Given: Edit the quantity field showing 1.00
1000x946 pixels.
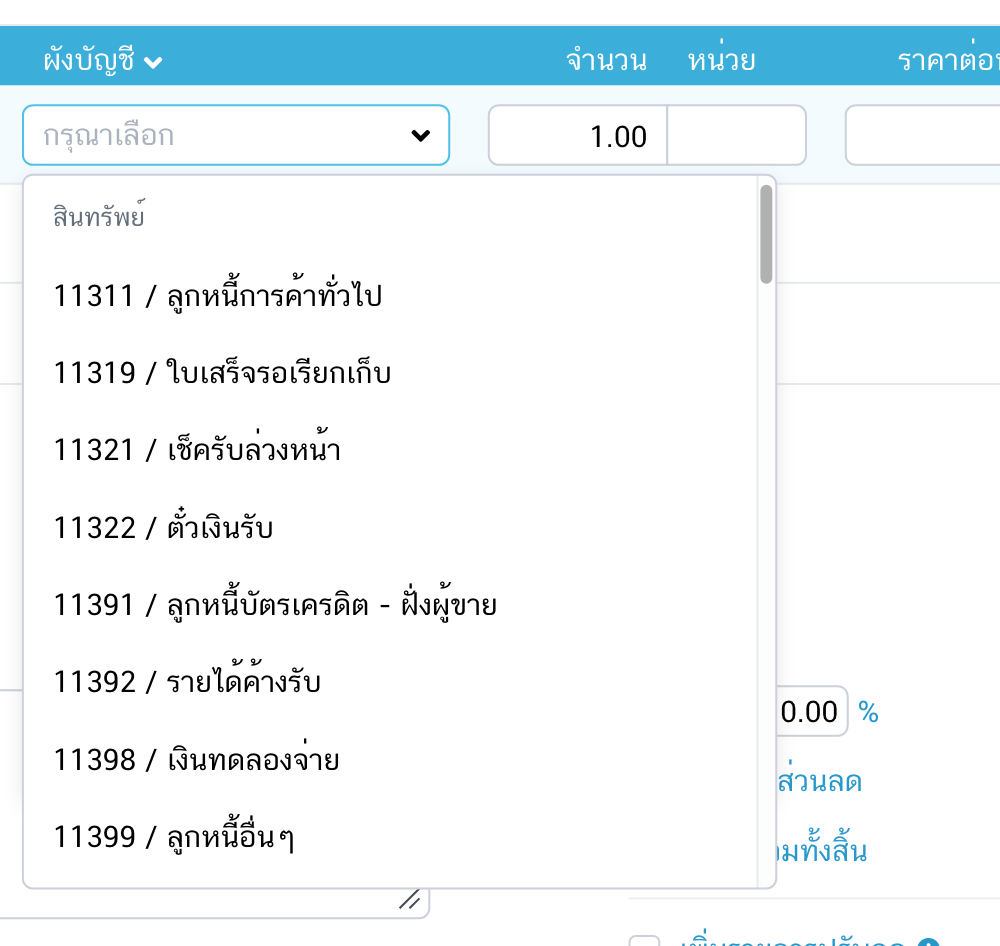Looking at the screenshot, I should 578,136.
